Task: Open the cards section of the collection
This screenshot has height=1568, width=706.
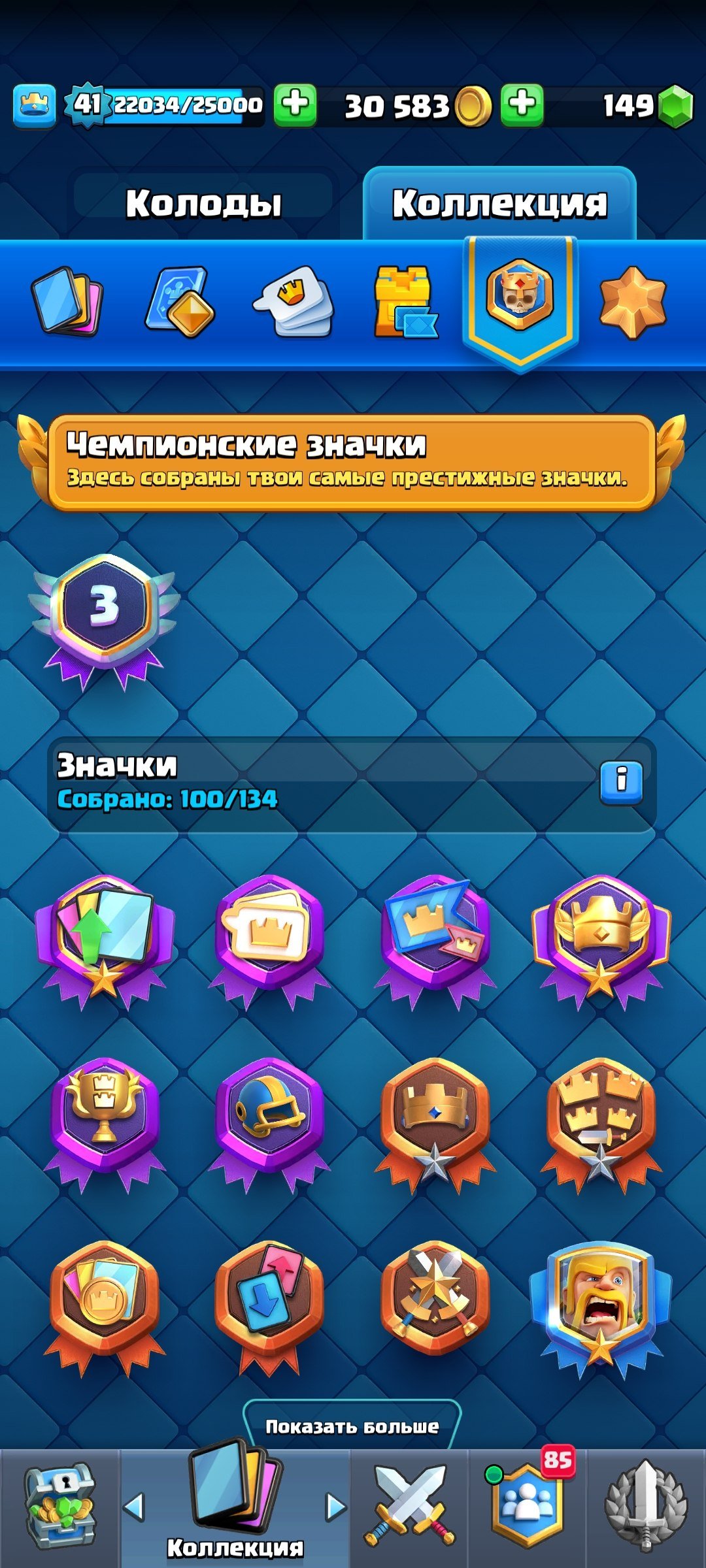Action: point(67,302)
